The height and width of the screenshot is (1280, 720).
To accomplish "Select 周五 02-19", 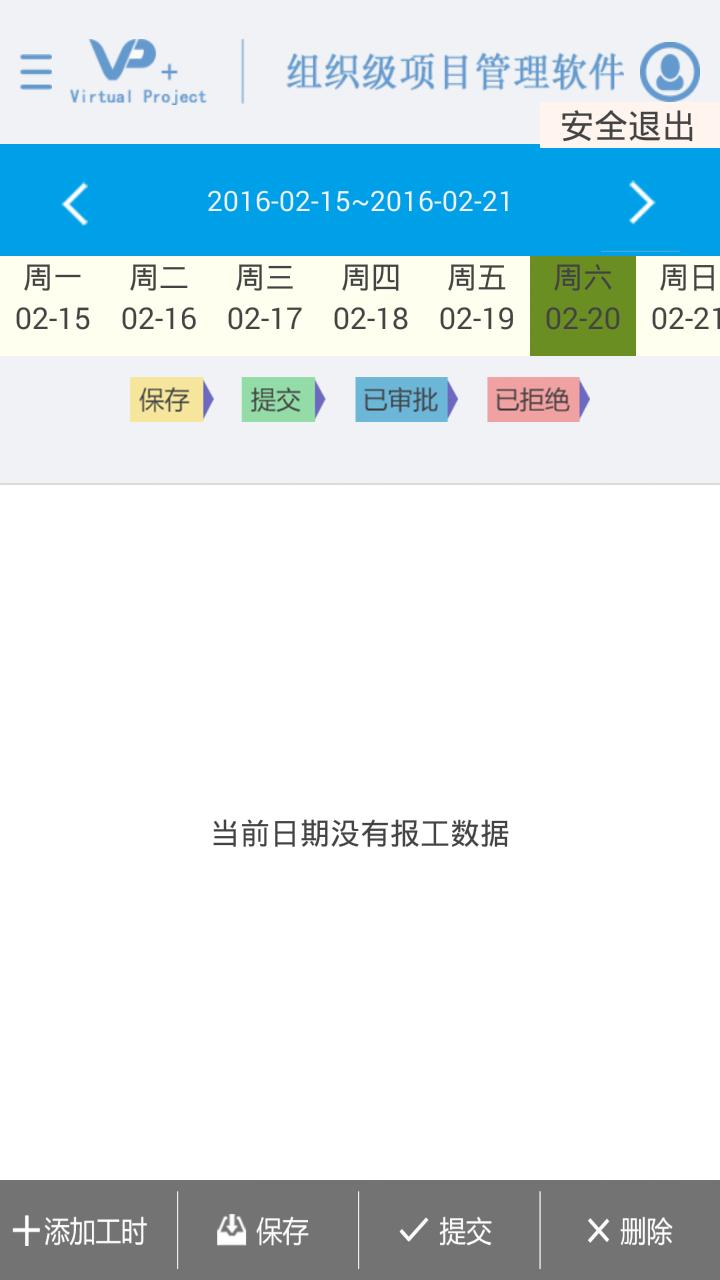I will [x=477, y=299].
